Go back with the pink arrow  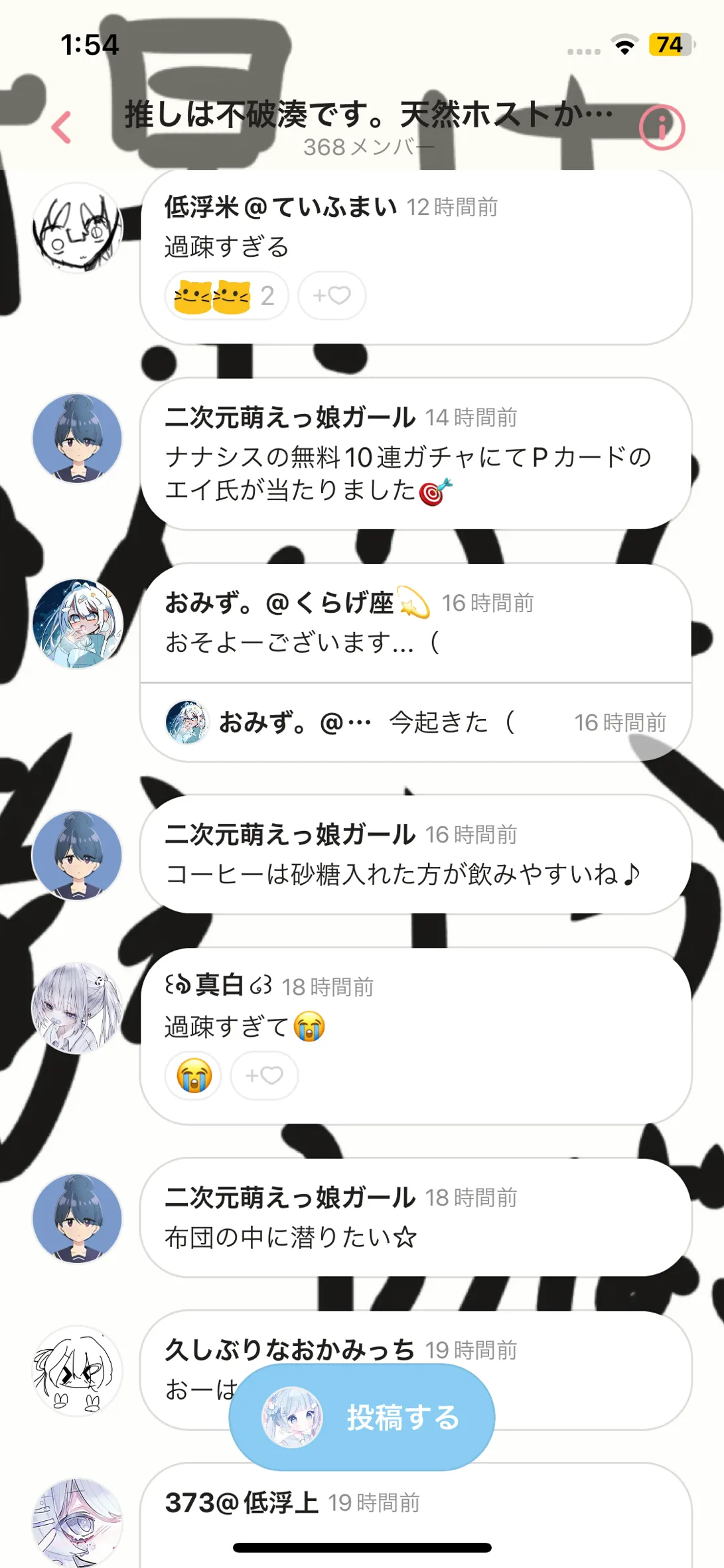click(x=62, y=127)
